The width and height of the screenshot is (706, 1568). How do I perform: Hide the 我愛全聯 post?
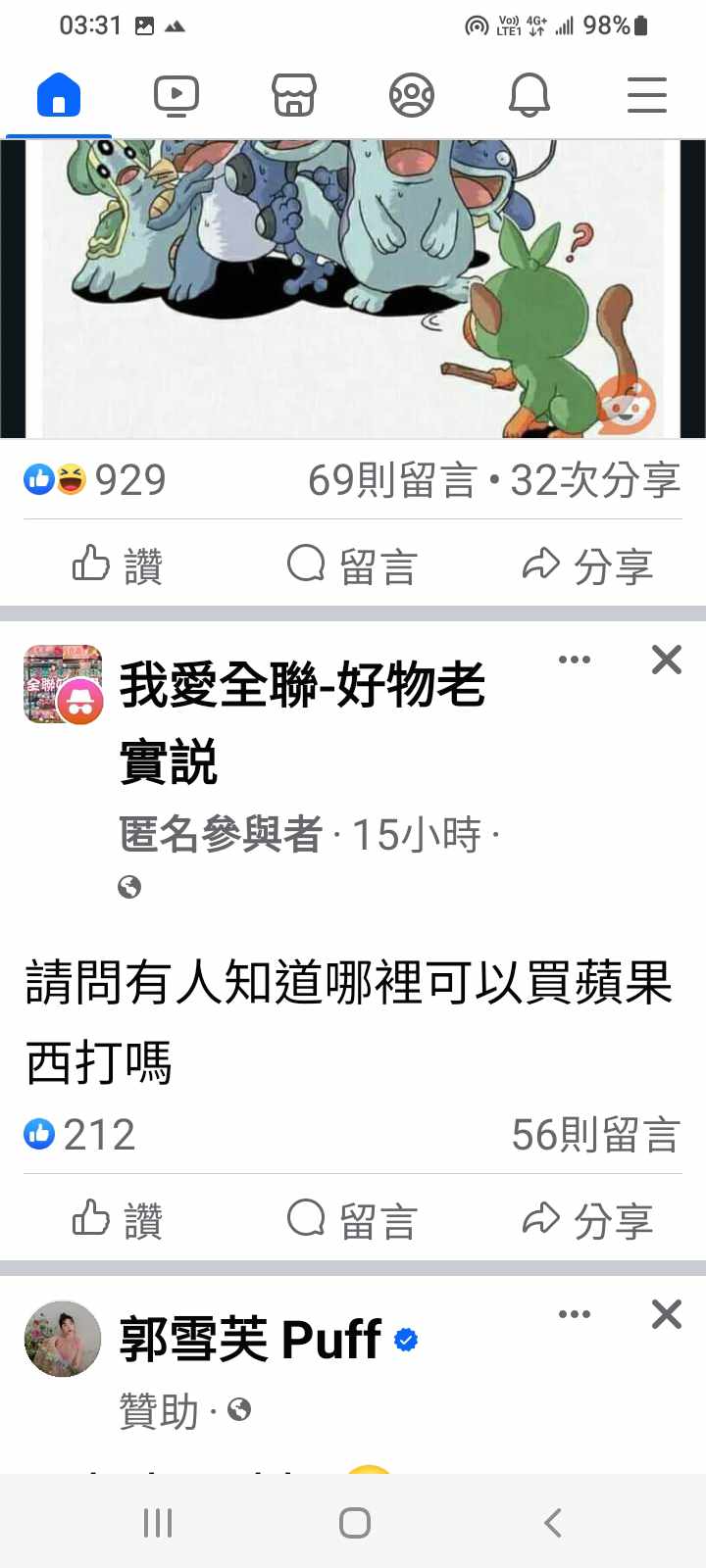click(x=667, y=660)
